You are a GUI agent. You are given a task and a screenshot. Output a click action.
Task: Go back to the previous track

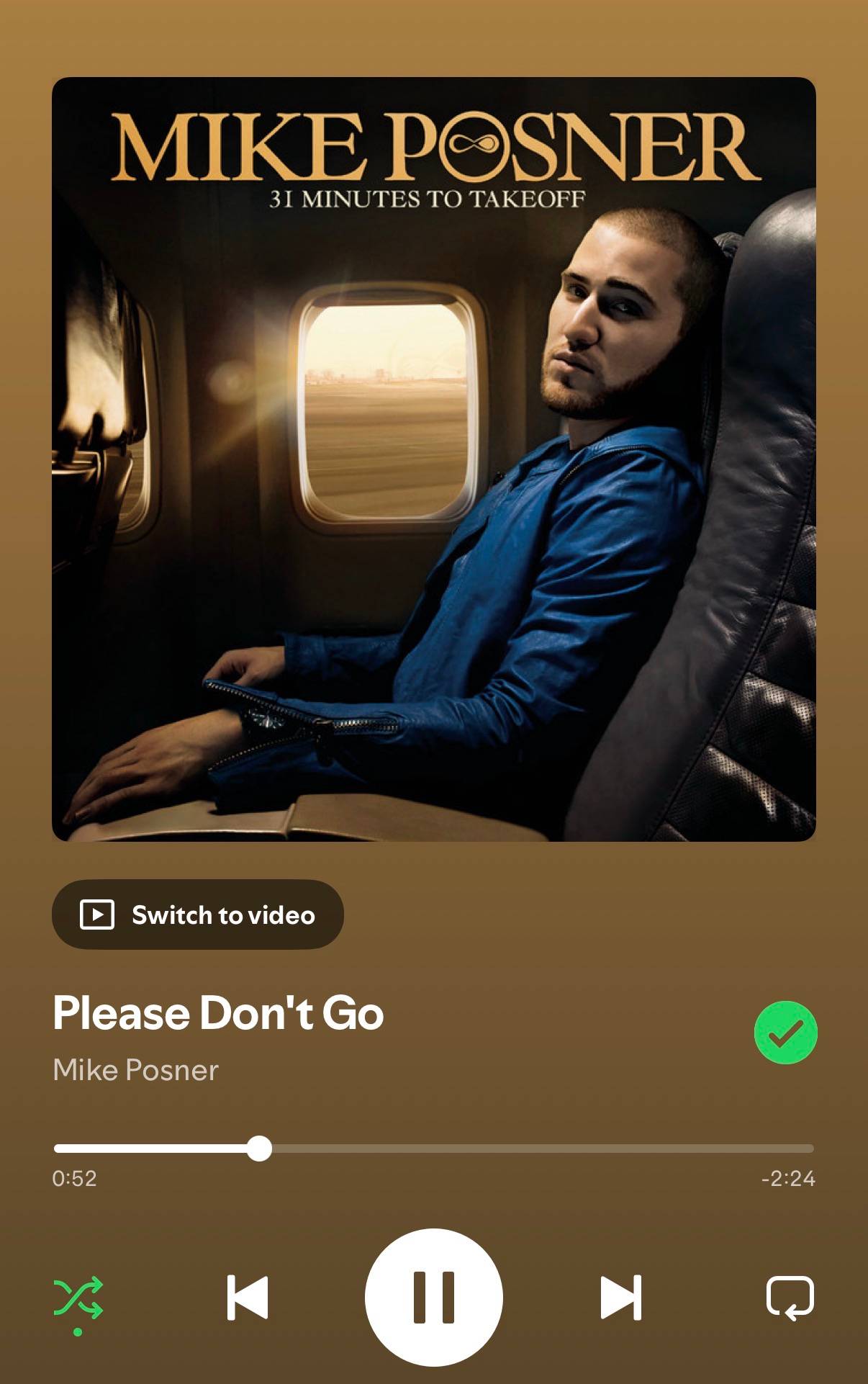[247, 1298]
